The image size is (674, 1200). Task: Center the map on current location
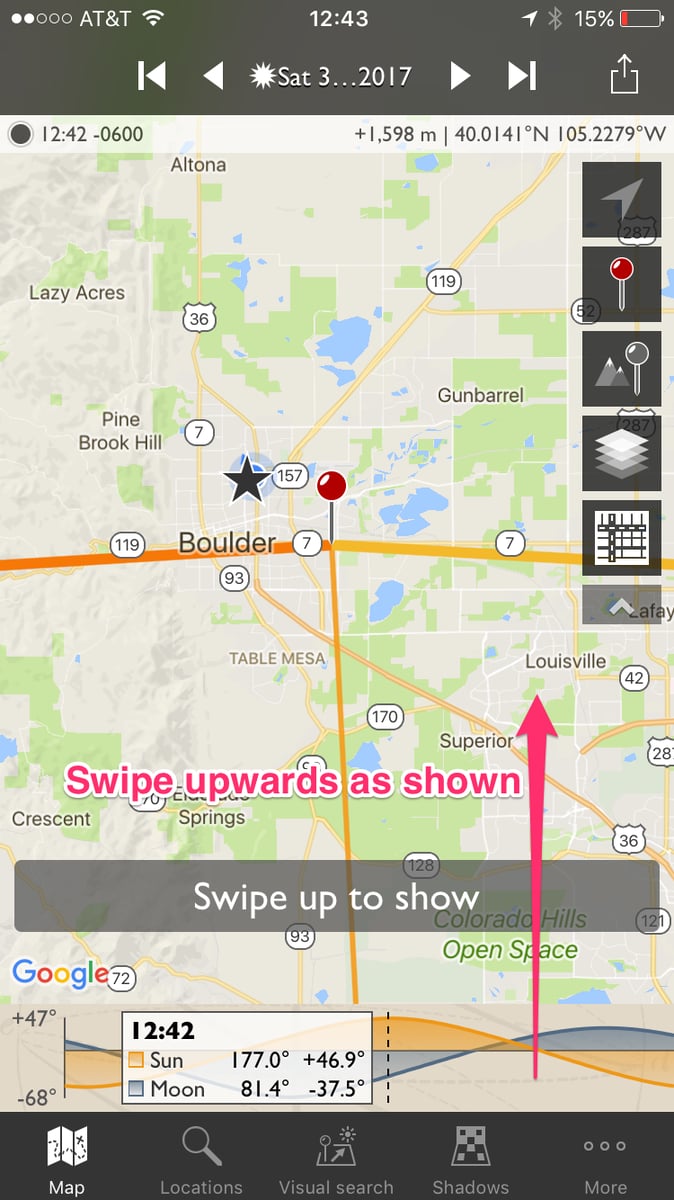pyautogui.click(x=621, y=200)
